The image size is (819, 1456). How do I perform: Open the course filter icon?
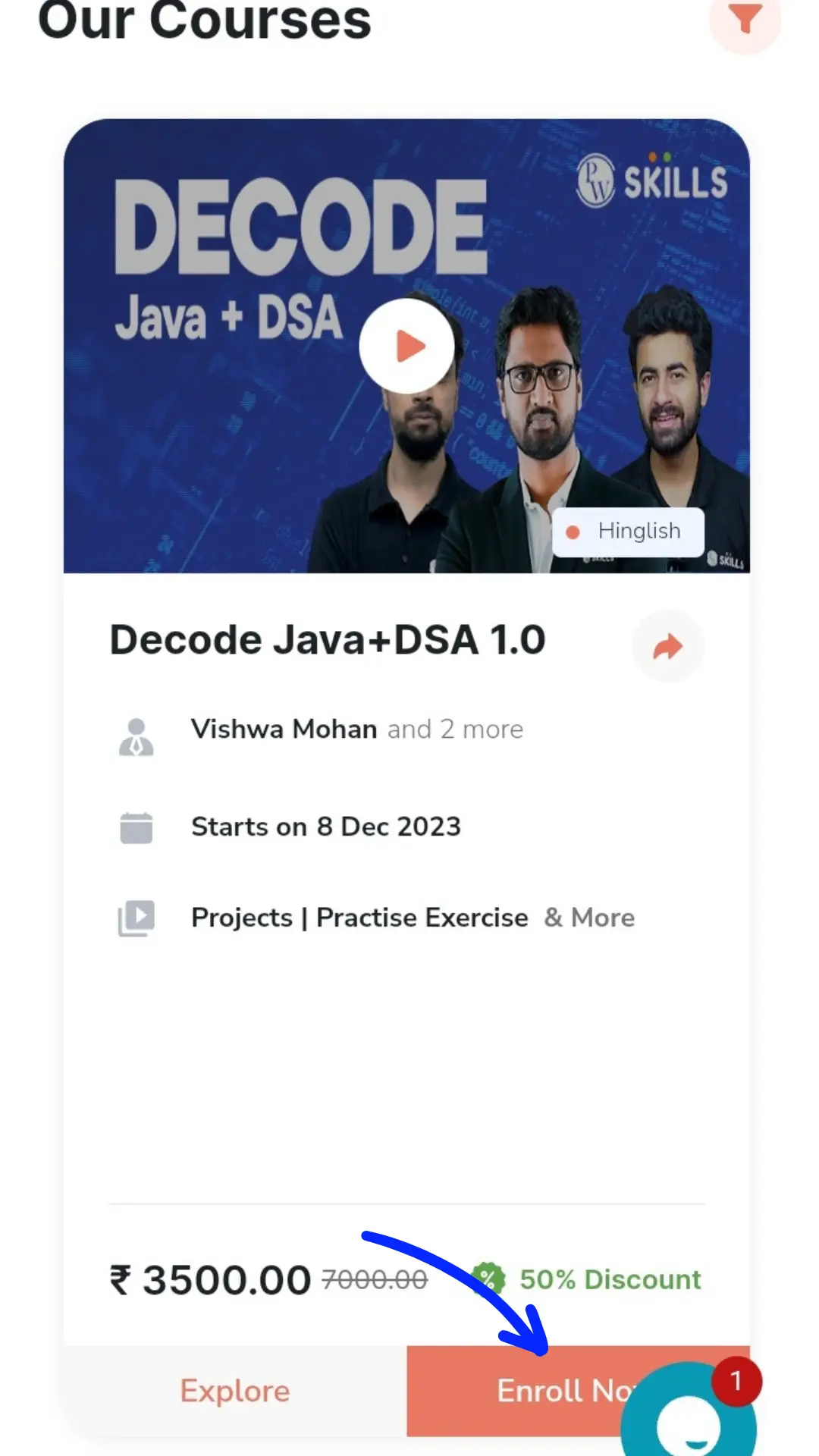click(745, 20)
